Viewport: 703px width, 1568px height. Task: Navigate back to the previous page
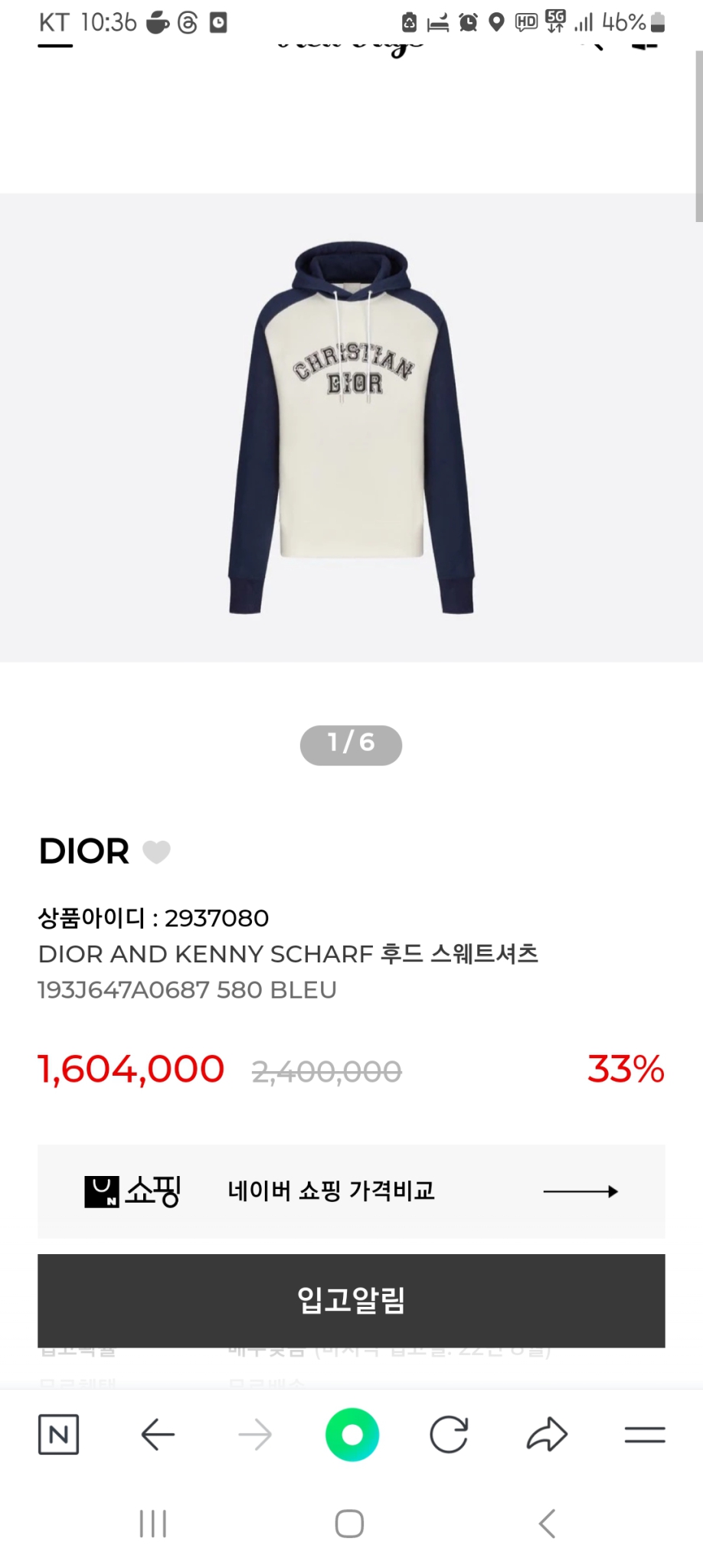point(157,1435)
